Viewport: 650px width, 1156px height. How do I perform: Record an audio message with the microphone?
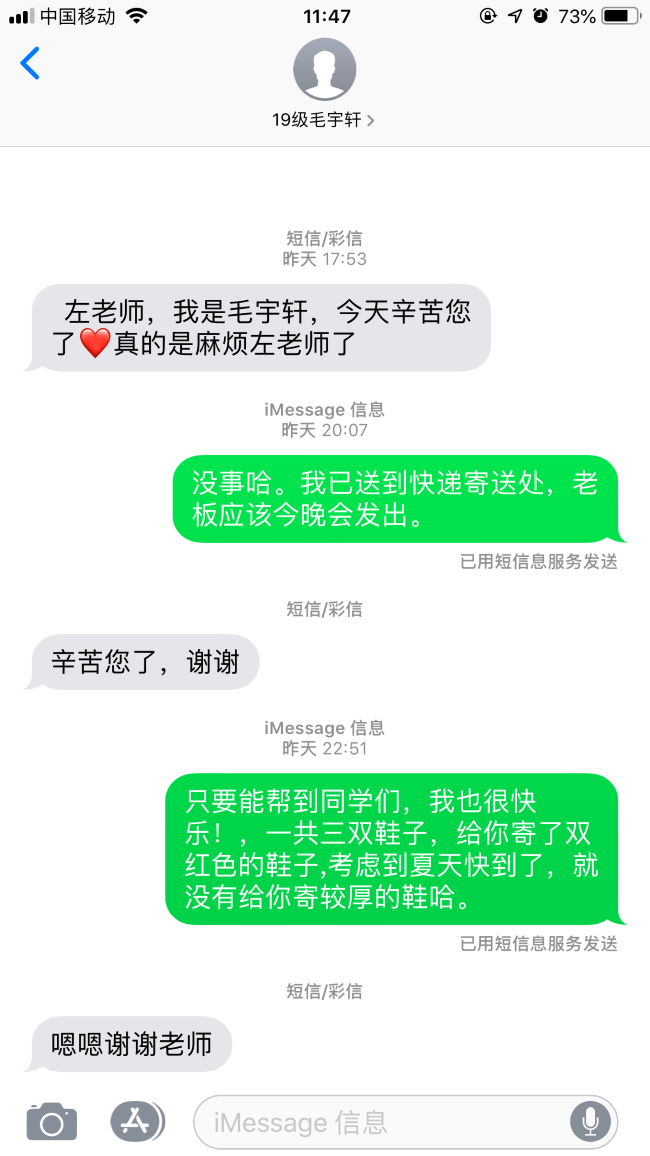tap(590, 1122)
